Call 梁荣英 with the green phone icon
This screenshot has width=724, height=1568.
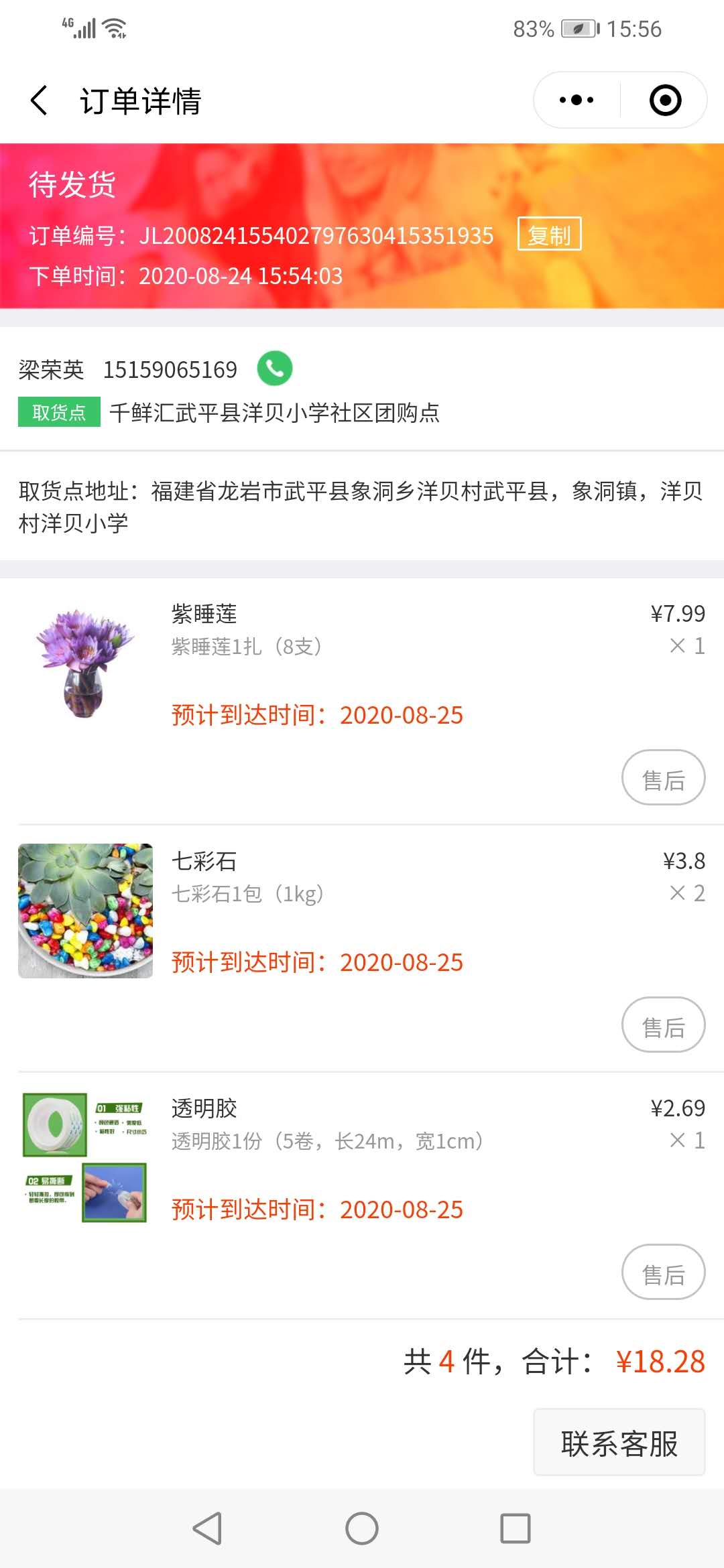[275, 369]
